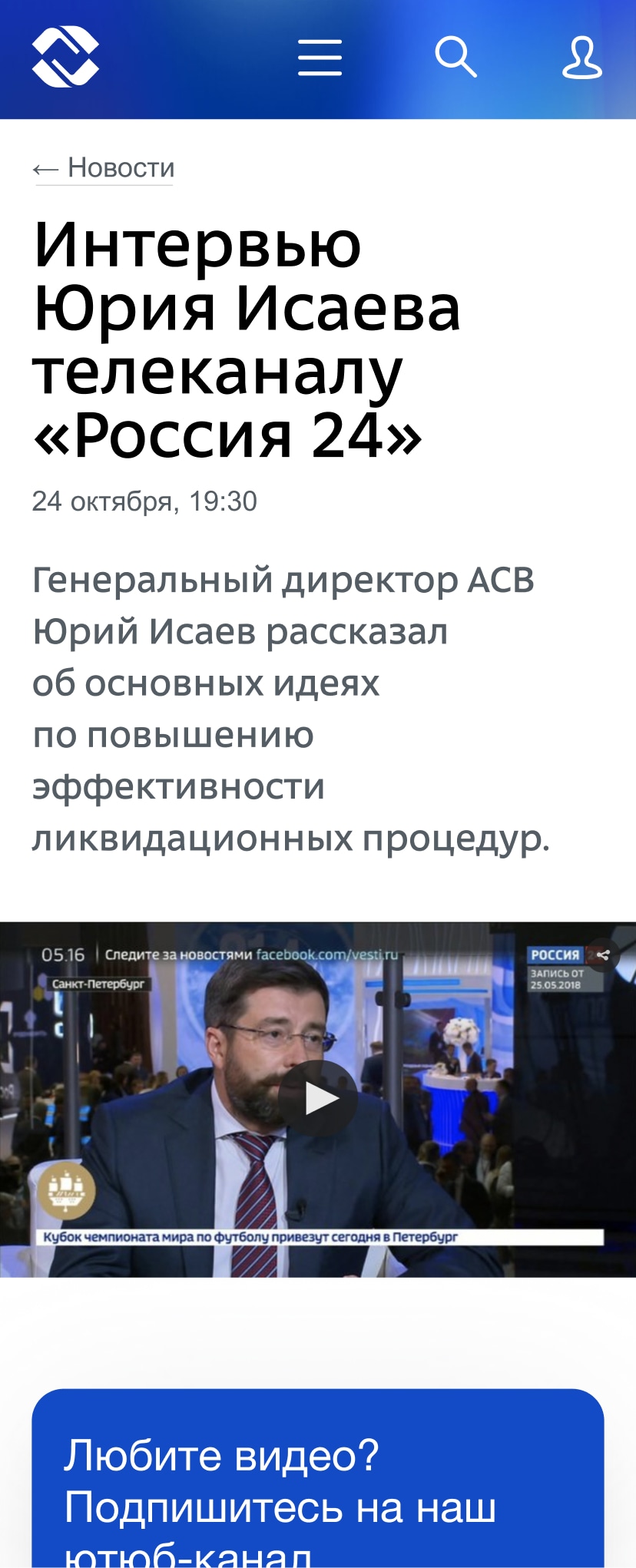Open the hamburger menu
Screen dimensions: 636x1568
coord(320,58)
